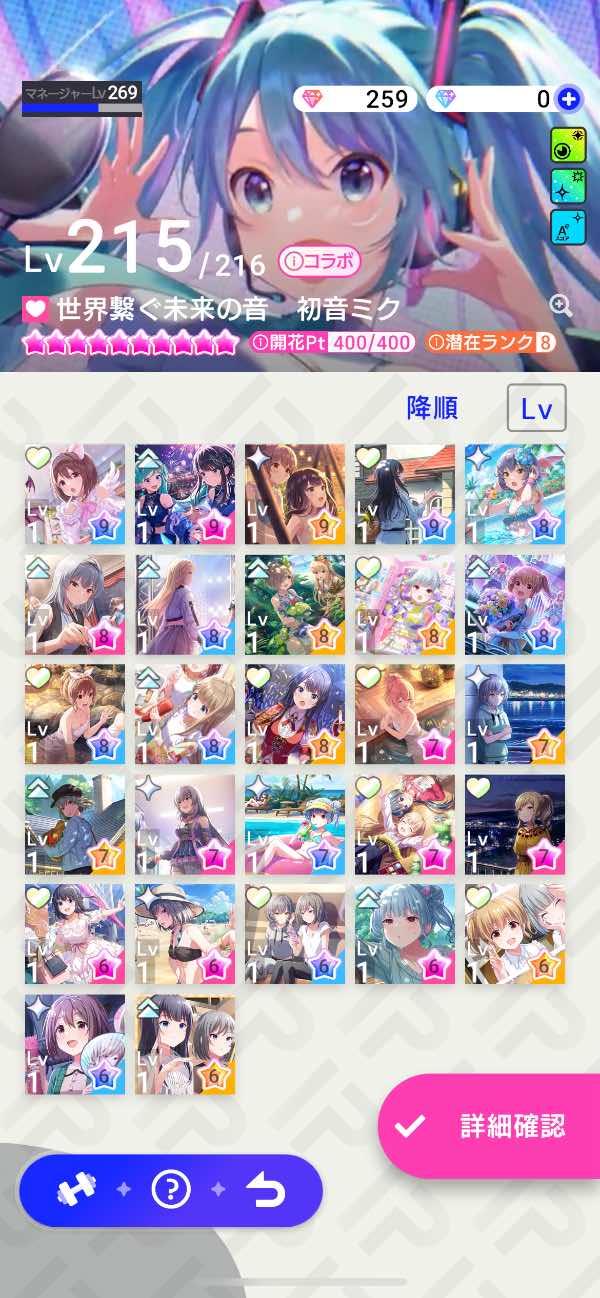Tap the blue A text icon
The width and height of the screenshot is (600, 1298).
[x=568, y=228]
